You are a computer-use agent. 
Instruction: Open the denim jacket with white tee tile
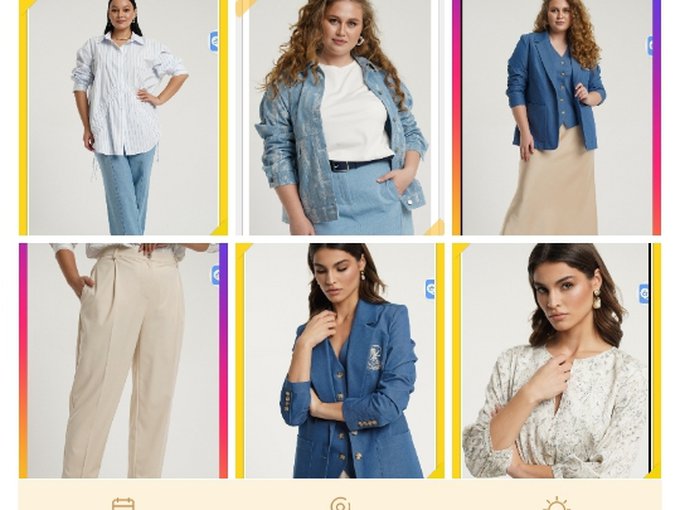(340, 120)
